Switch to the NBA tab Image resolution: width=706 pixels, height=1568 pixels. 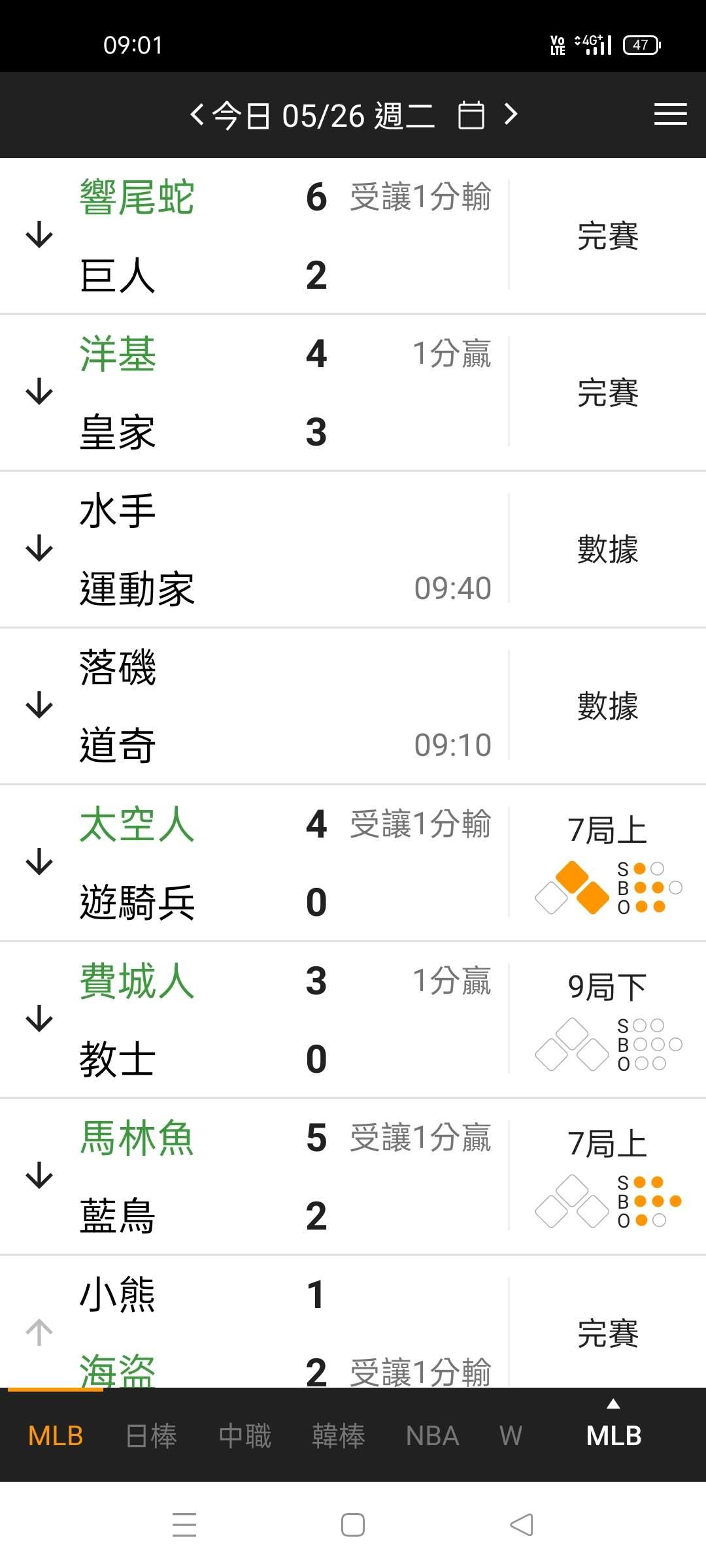[x=432, y=1436]
